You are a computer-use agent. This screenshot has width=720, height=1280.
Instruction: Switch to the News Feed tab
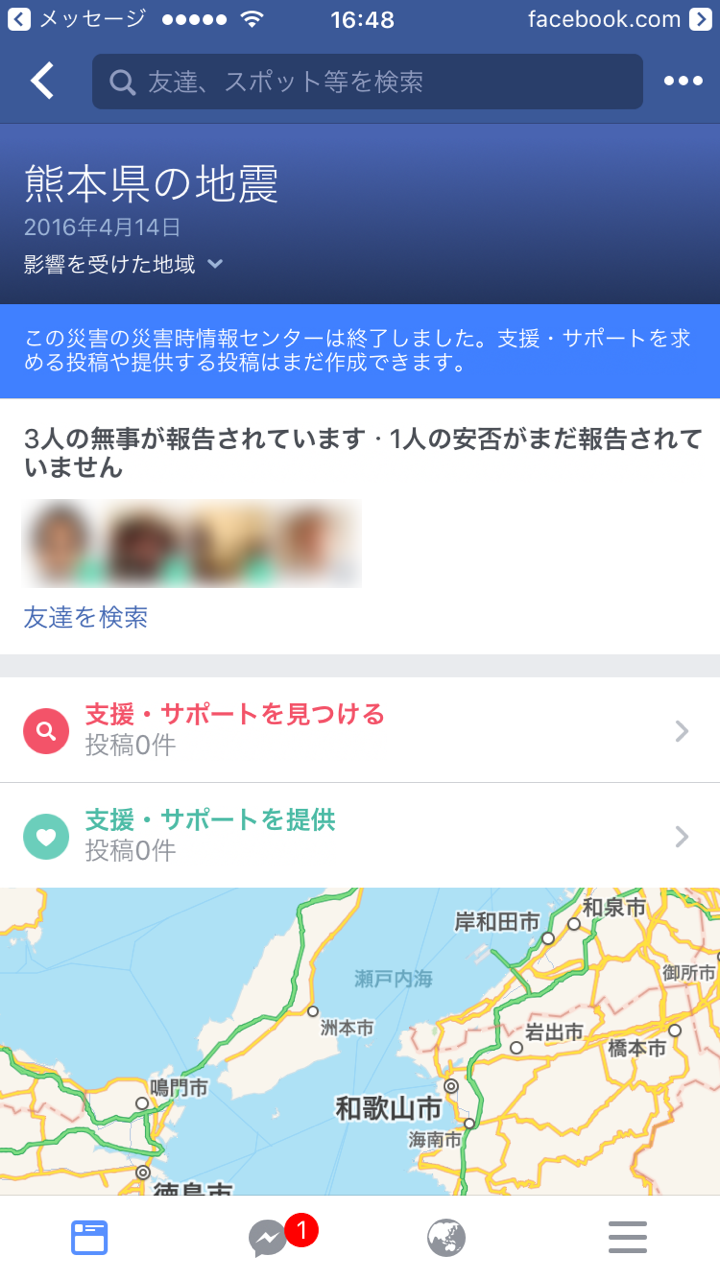click(x=89, y=1238)
